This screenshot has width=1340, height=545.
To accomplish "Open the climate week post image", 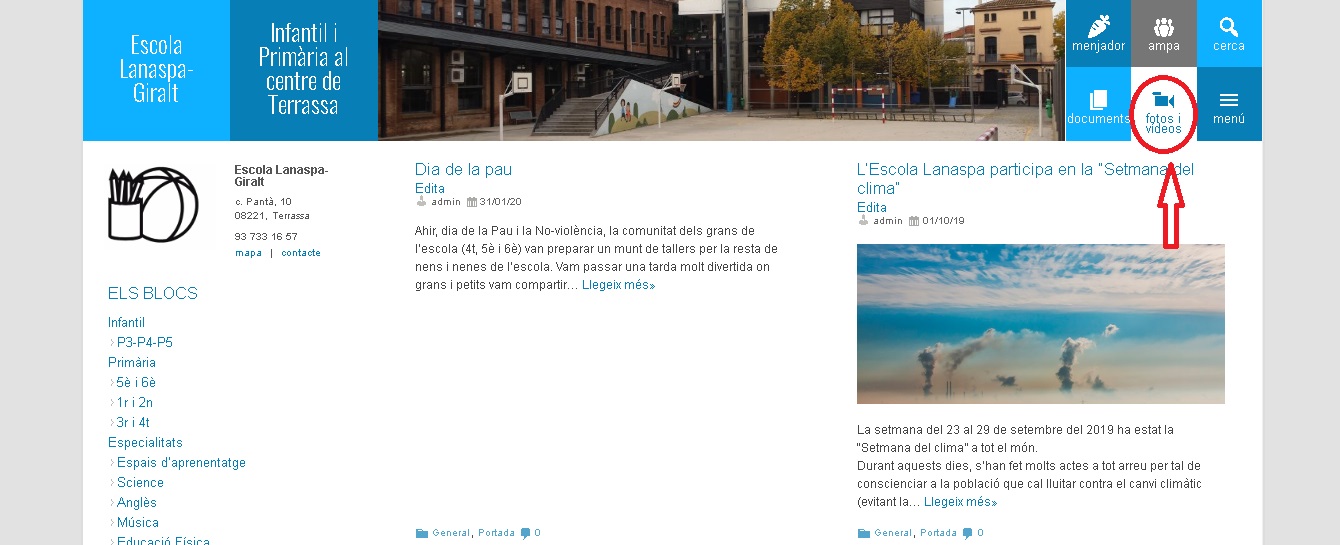I will click(1040, 323).
